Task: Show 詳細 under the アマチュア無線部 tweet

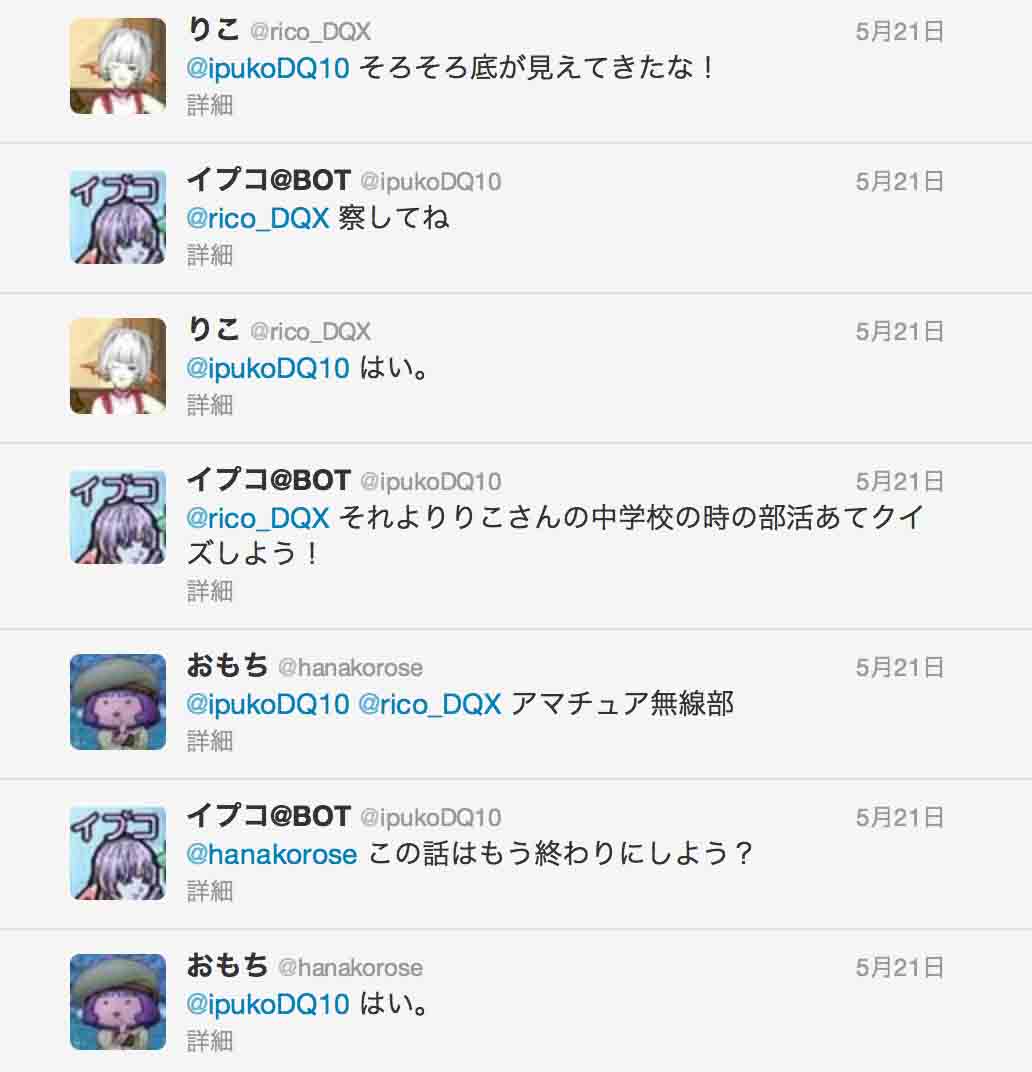Action: pyautogui.click(x=209, y=741)
